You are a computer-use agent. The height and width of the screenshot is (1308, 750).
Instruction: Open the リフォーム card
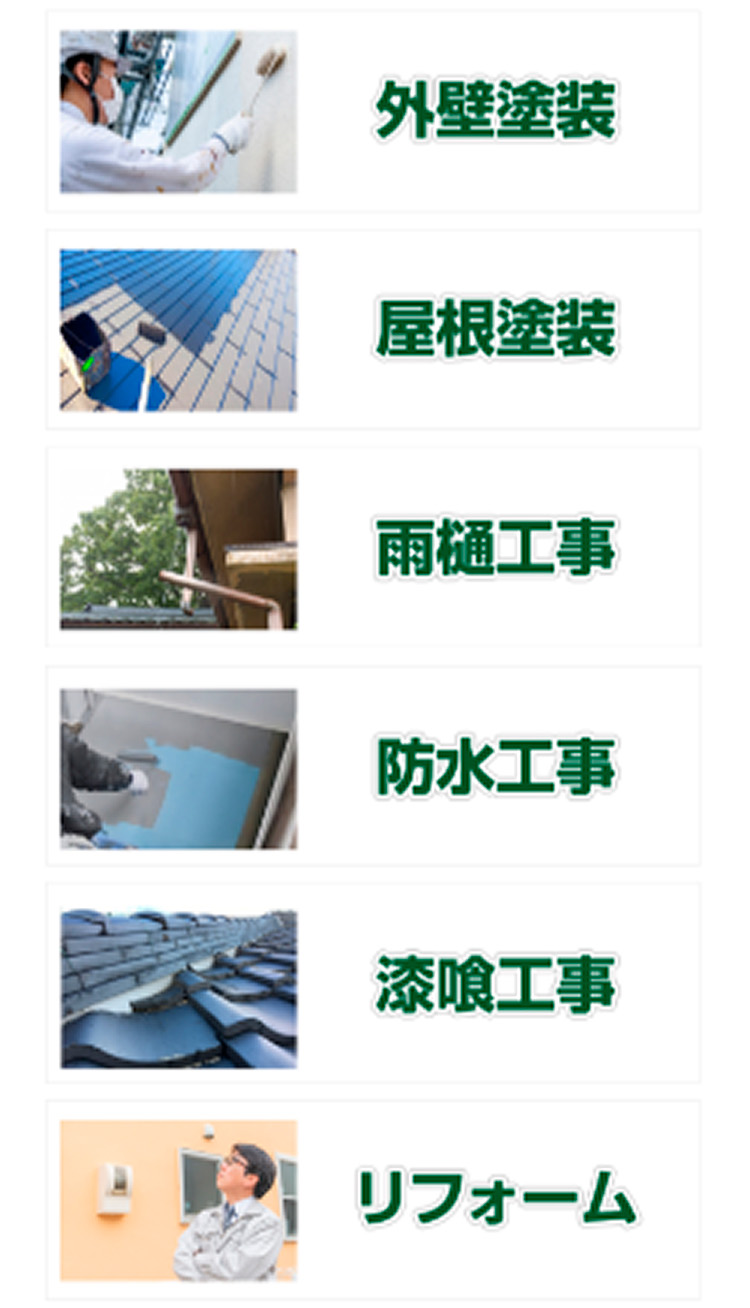click(374, 1199)
